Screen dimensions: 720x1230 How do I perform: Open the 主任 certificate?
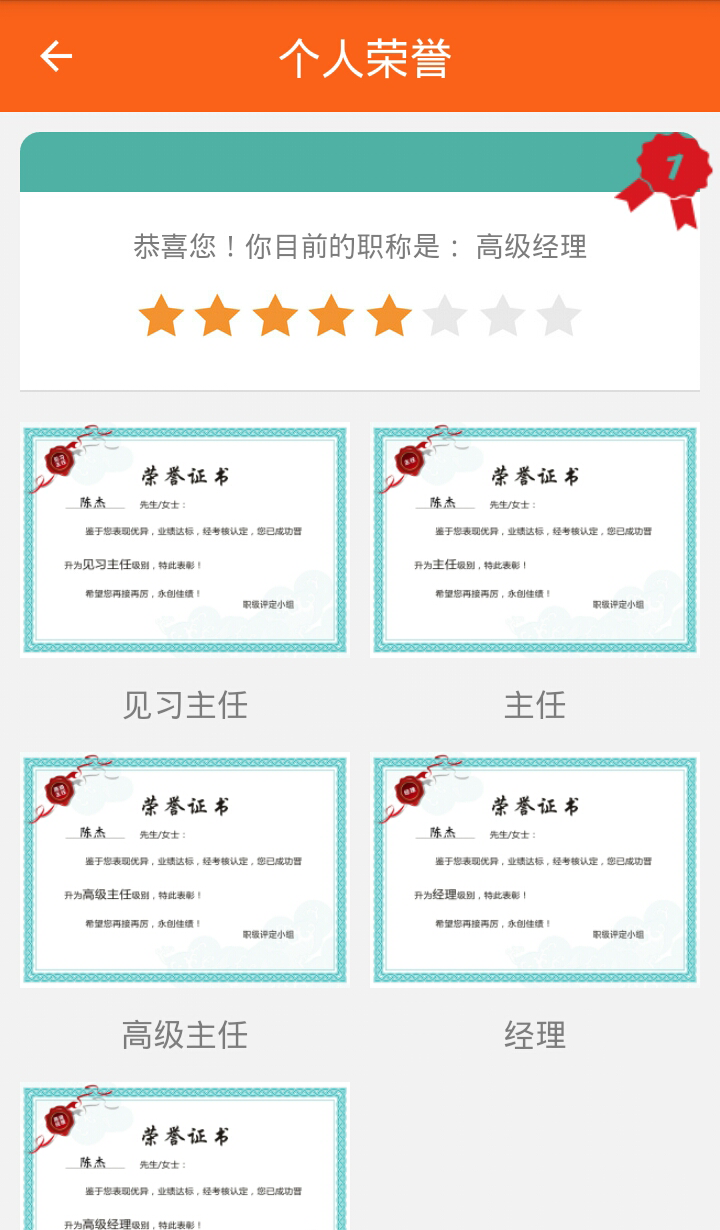(x=535, y=540)
